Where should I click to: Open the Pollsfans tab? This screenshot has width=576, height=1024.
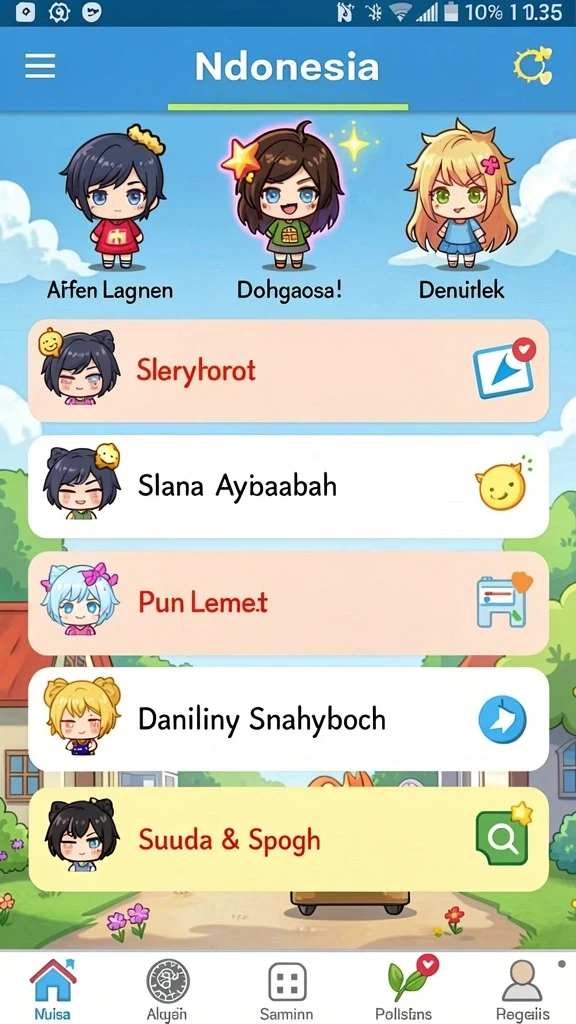point(408,988)
